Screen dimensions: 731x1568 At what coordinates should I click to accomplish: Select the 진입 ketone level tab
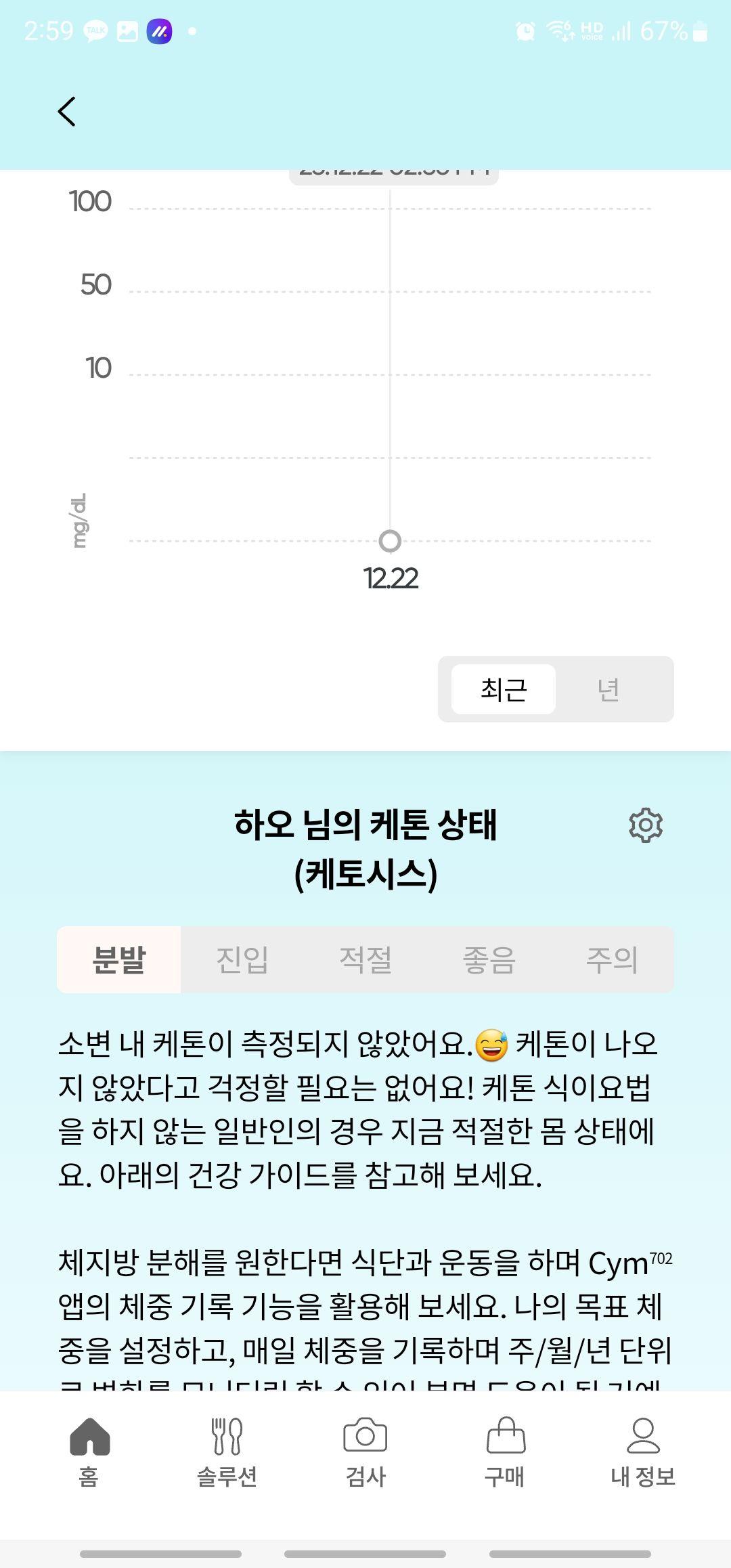pyautogui.click(x=242, y=959)
